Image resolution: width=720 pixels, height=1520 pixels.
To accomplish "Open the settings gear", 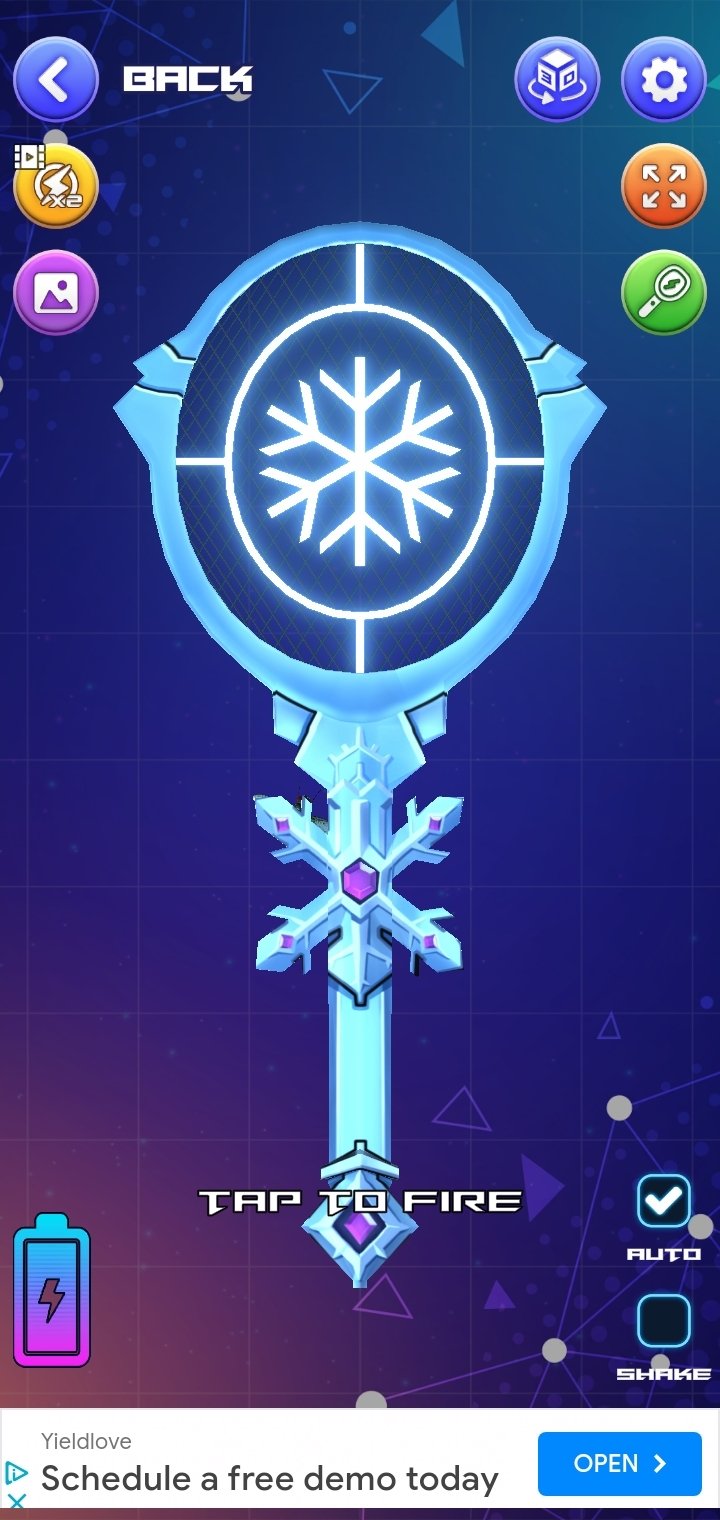I will click(664, 80).
